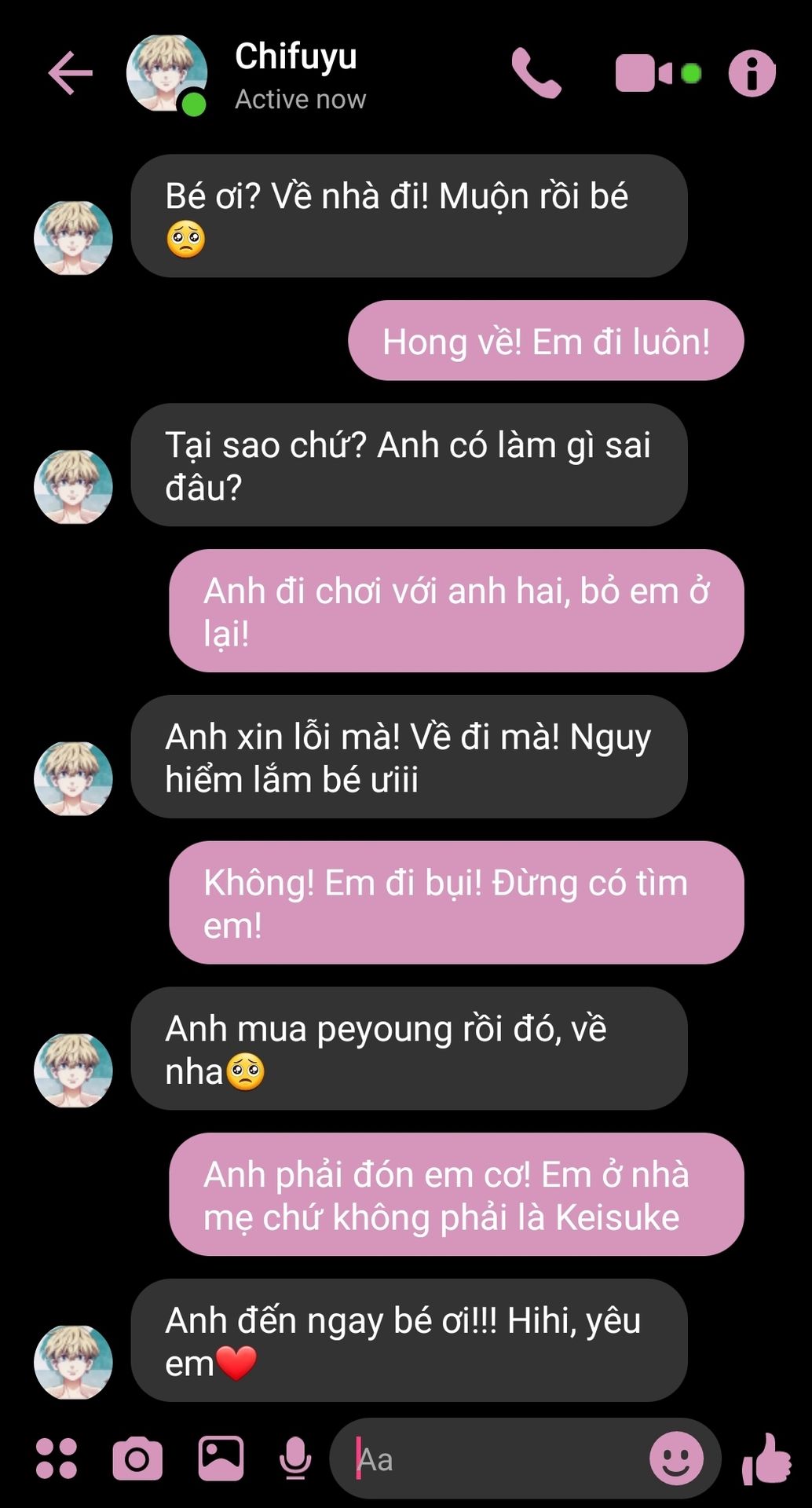Image resolution: width=812 pixels, height=1508 pixels.
Task: Focus the Aa message input field
Action: point(495,1460)
